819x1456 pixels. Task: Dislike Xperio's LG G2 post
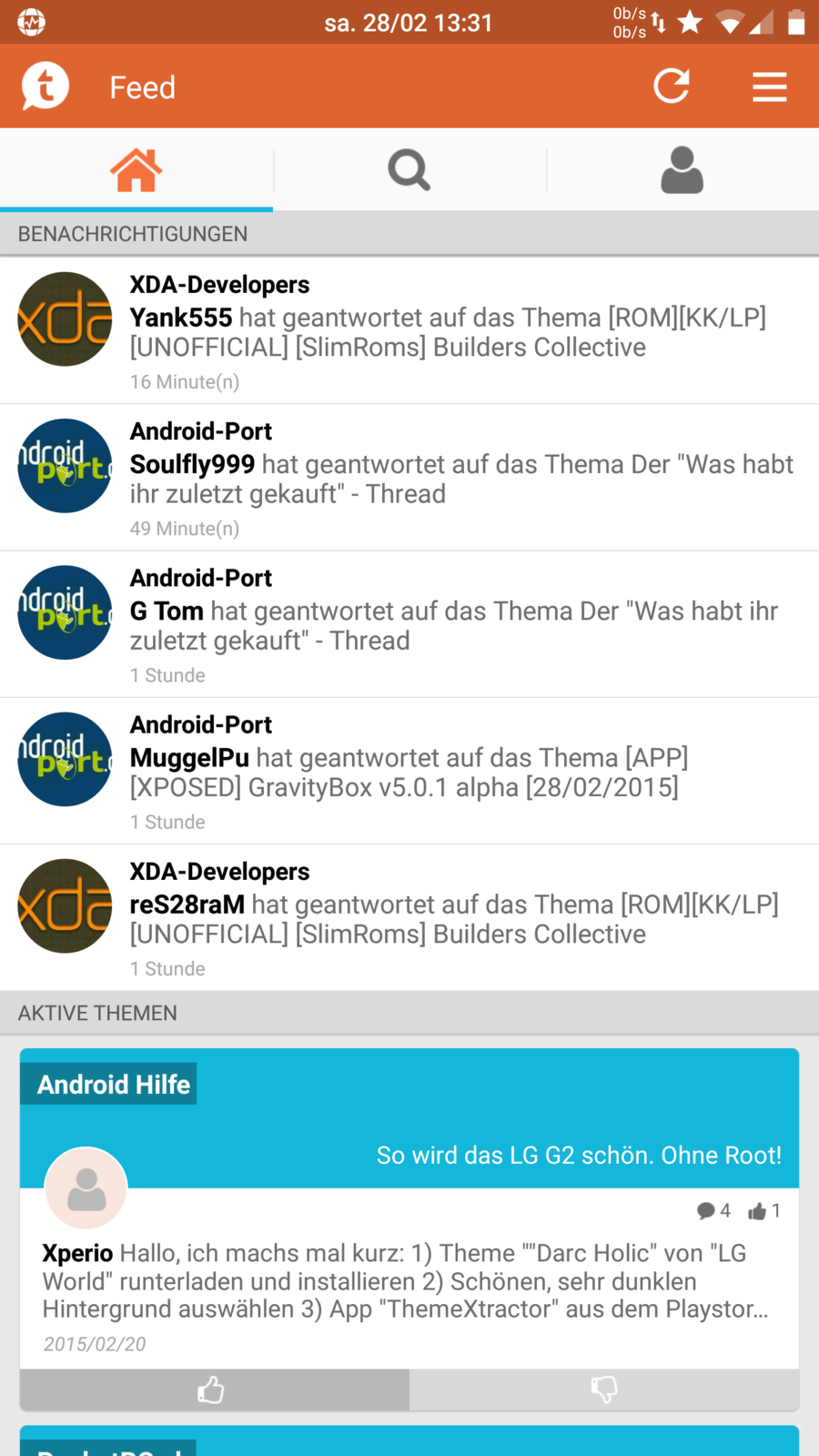coord(604,1390)
